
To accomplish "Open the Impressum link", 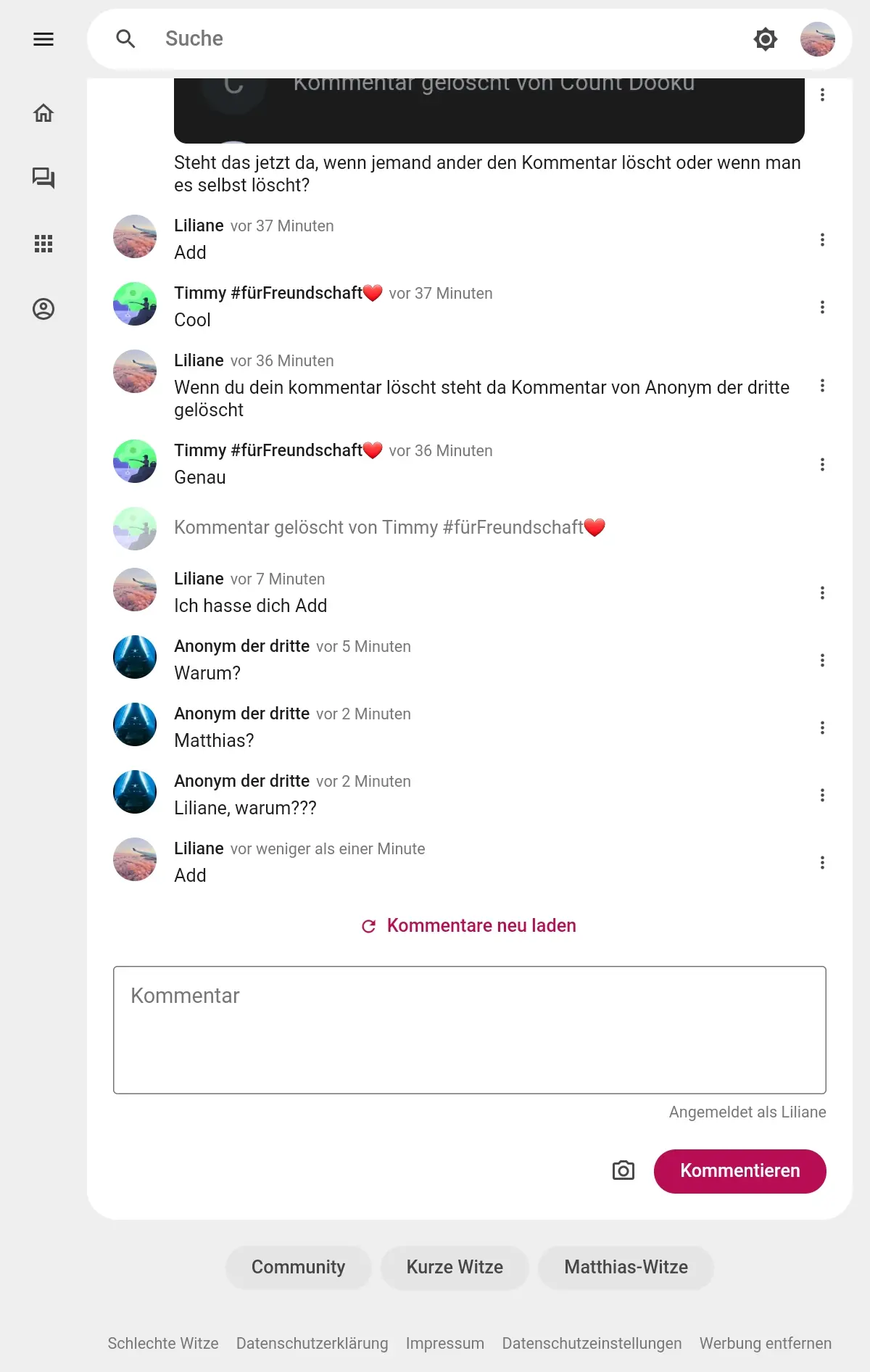I will 444,1344.
